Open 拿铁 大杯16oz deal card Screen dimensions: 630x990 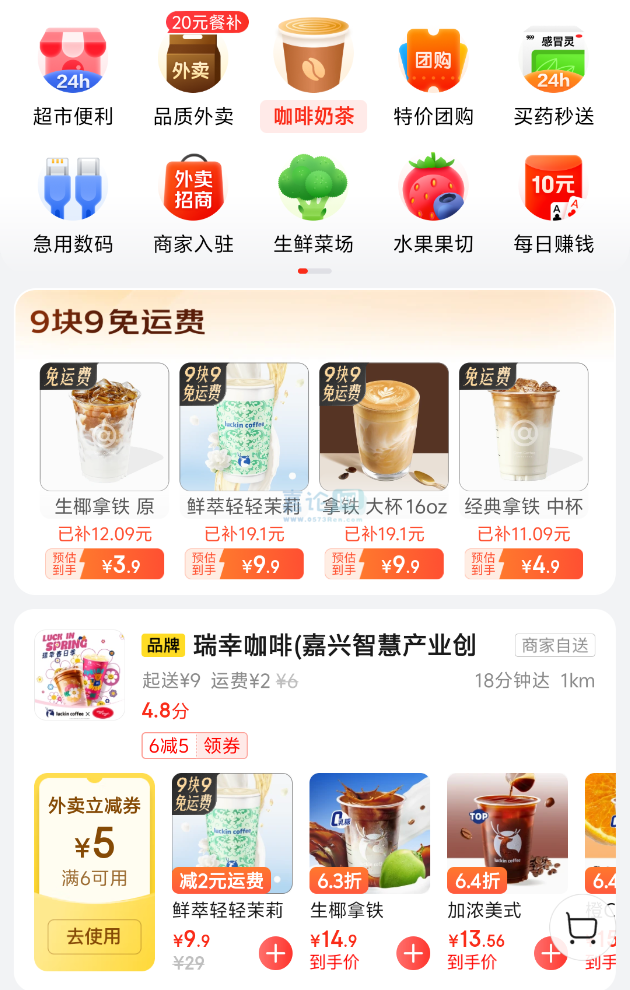point(384,471)
